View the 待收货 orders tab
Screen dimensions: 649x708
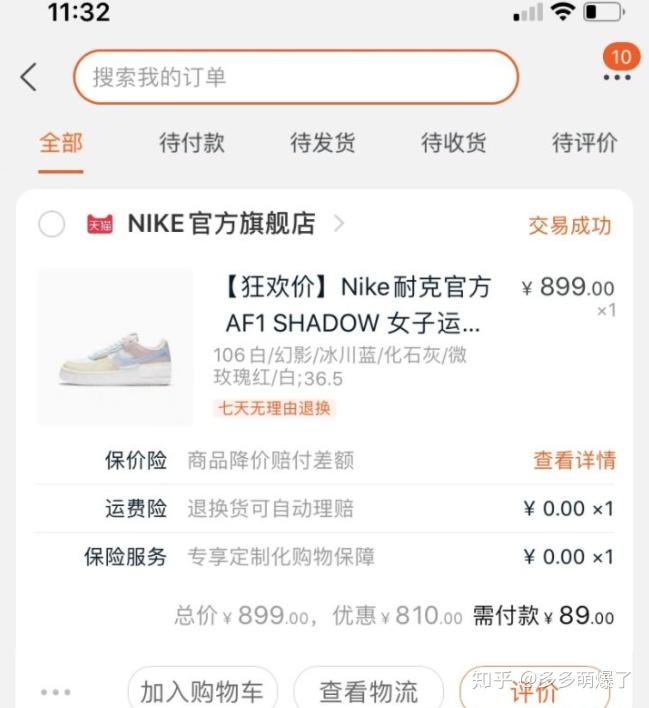(x=454, y=143)
